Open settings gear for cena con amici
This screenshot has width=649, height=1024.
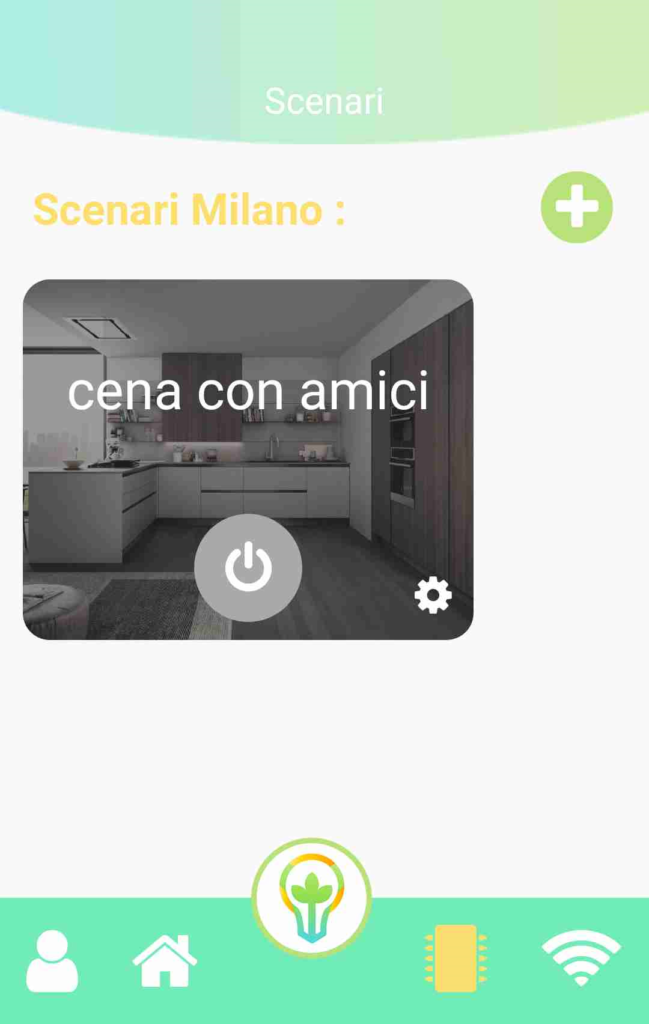pyautogui.click(x=433, y=596)
